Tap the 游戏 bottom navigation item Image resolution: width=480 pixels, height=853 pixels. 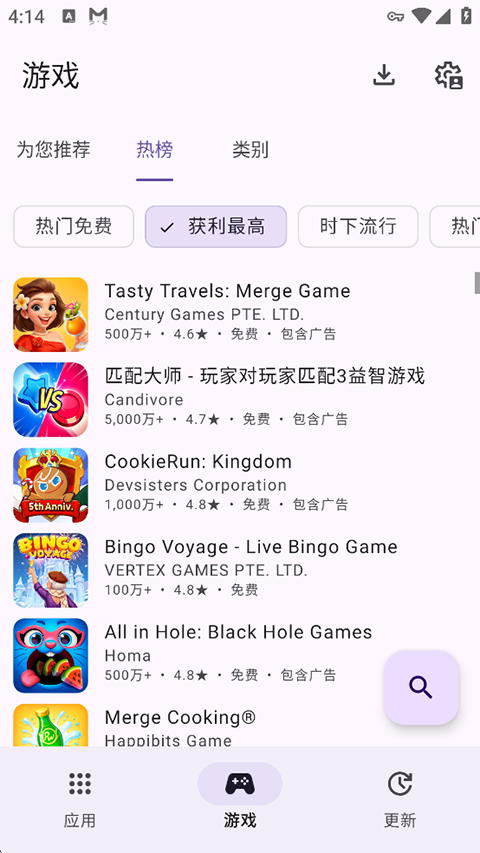pyautogui.click(x=240, y=799)
